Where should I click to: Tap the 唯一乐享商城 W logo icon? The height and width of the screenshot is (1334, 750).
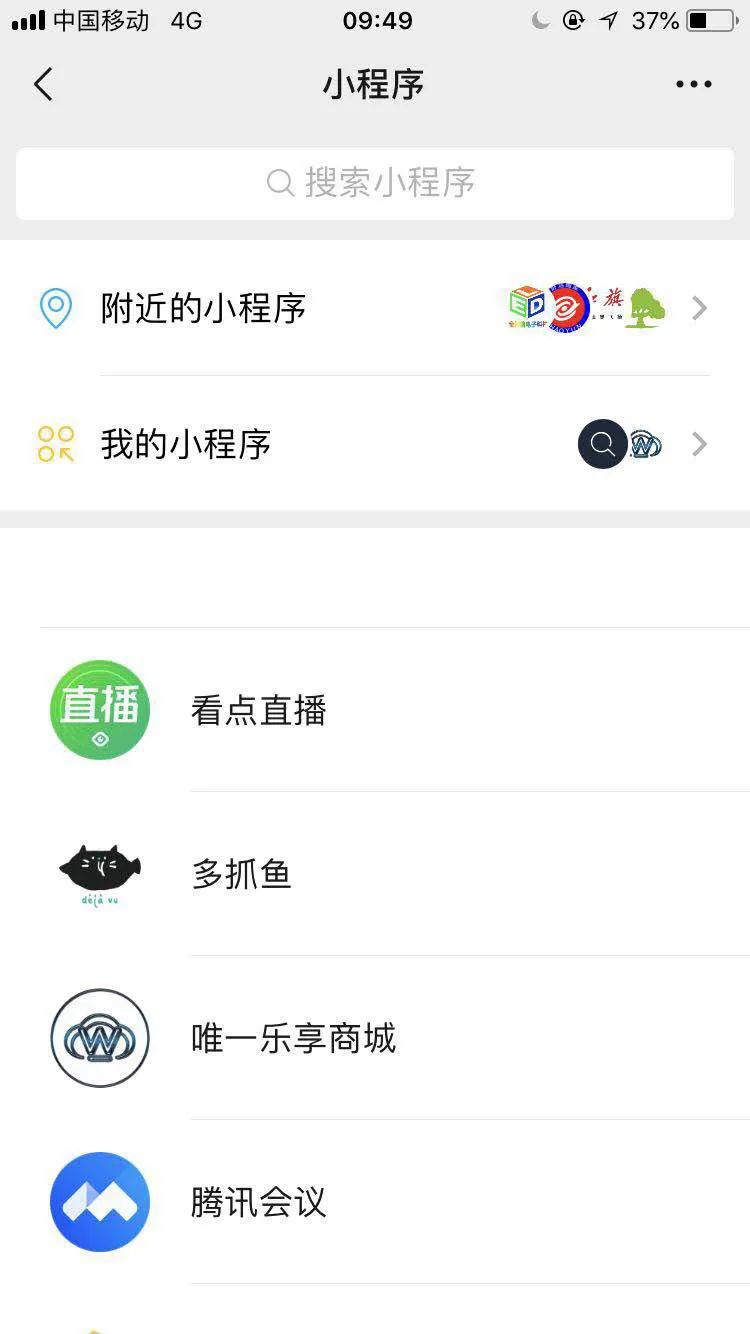[99, 1038]
